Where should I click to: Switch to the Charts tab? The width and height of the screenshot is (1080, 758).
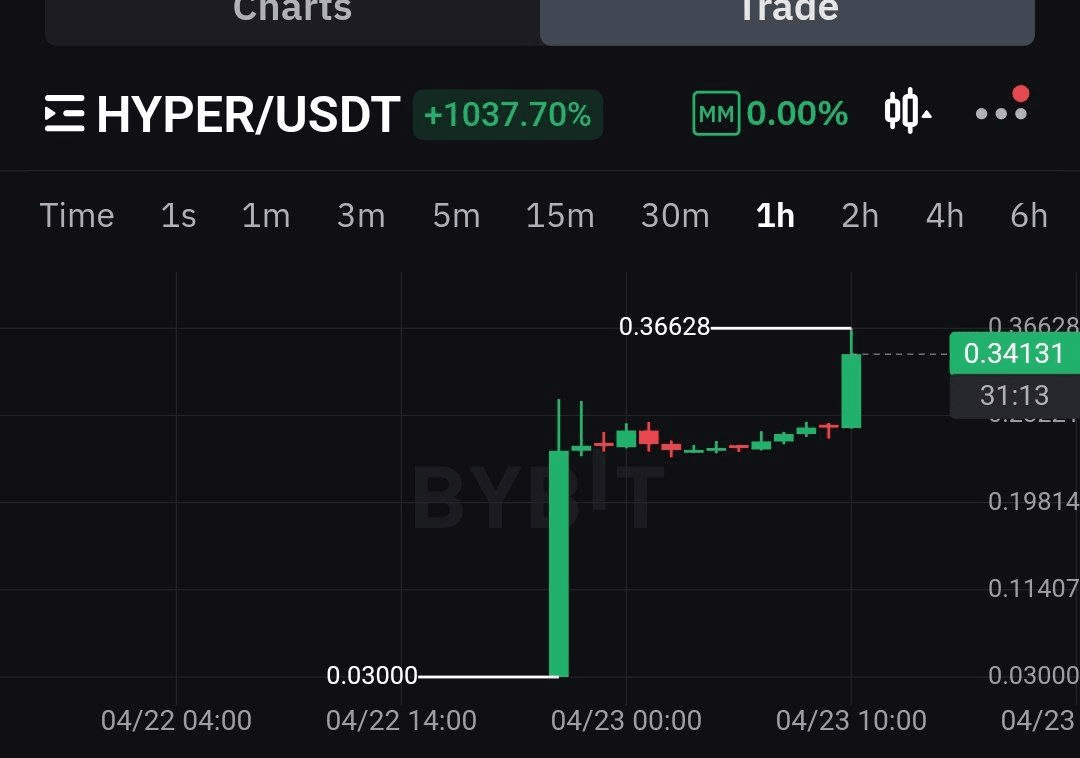tap(292, 14)
